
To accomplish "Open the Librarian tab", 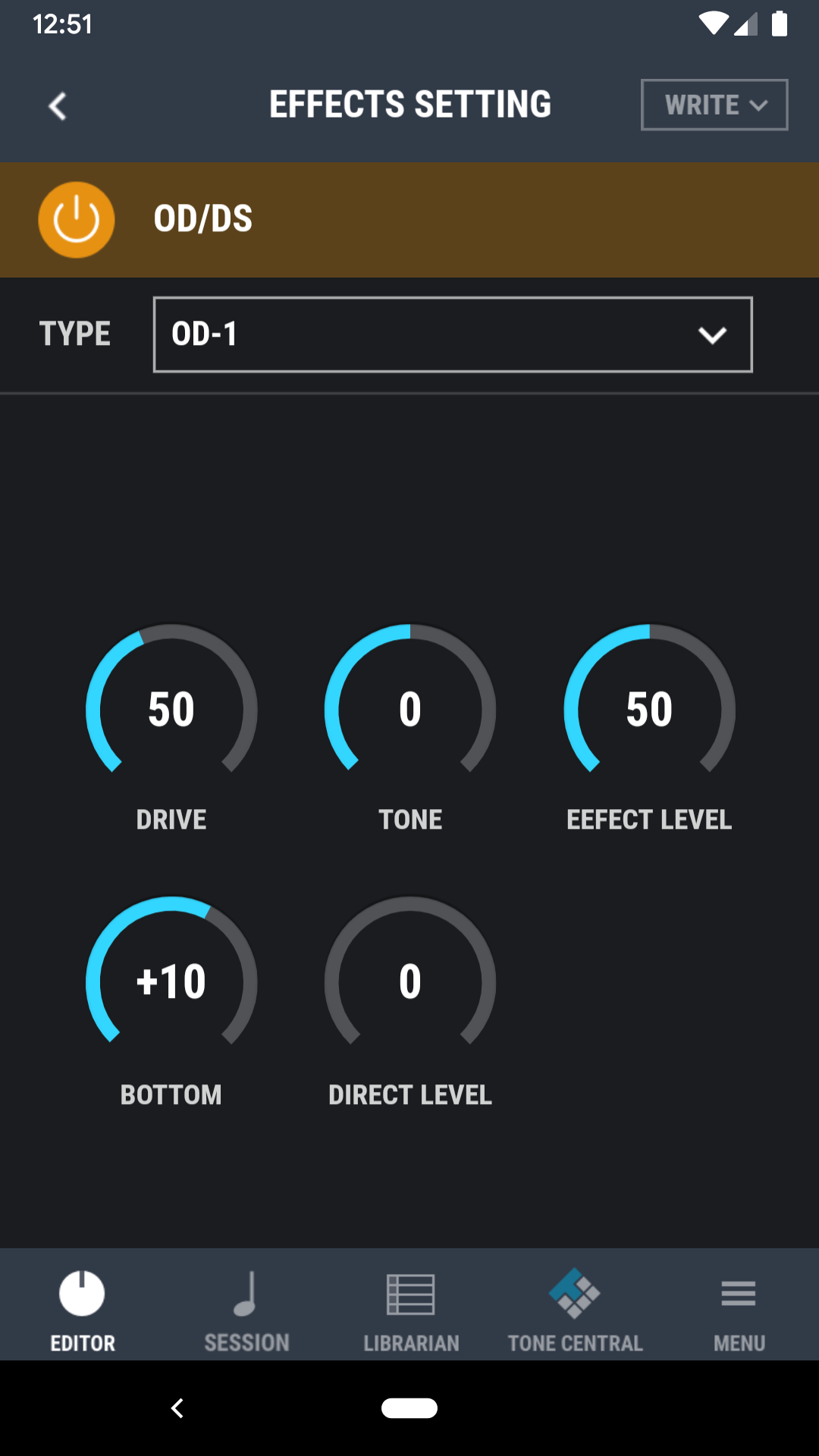I will tap(411, 1310).
